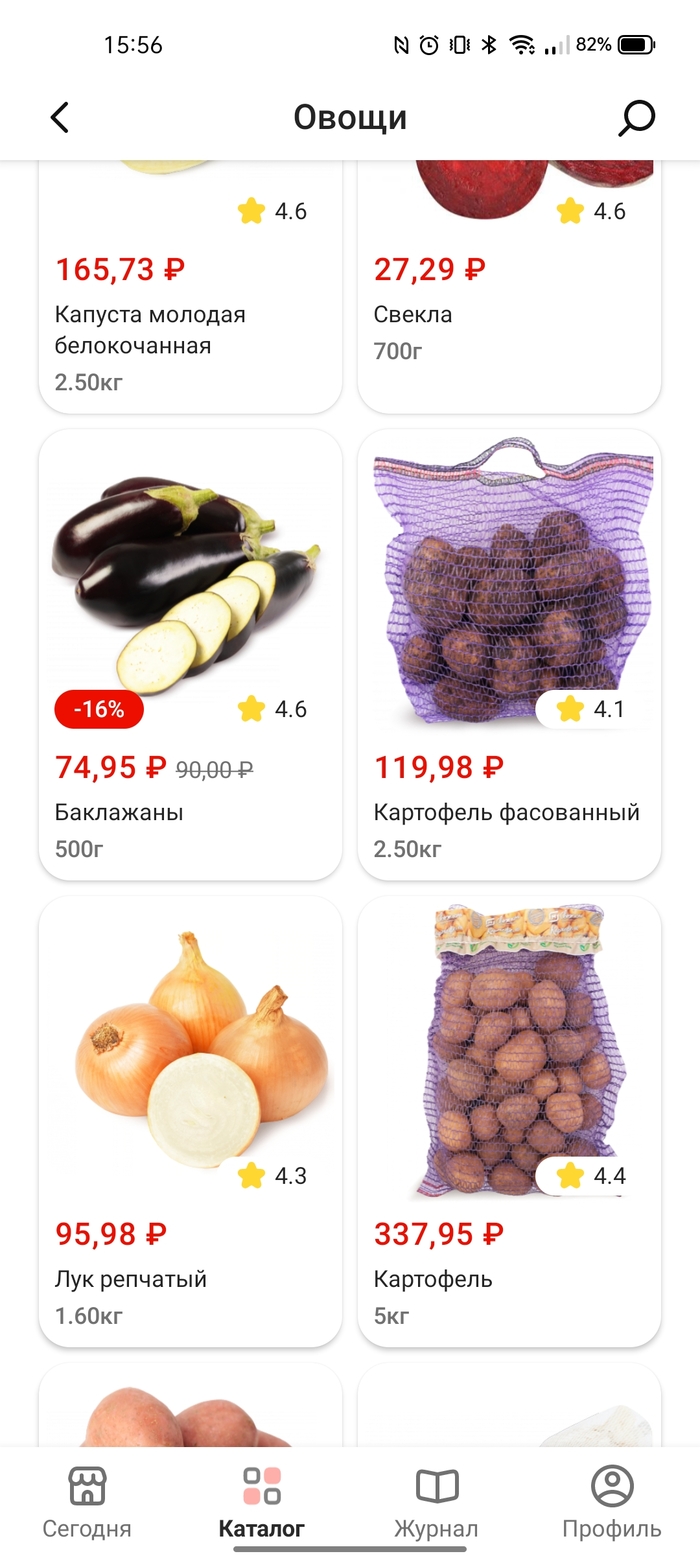Open Картофель фасованный 2.50кг card
700x1556 pixels.
[x=509, y=655]
